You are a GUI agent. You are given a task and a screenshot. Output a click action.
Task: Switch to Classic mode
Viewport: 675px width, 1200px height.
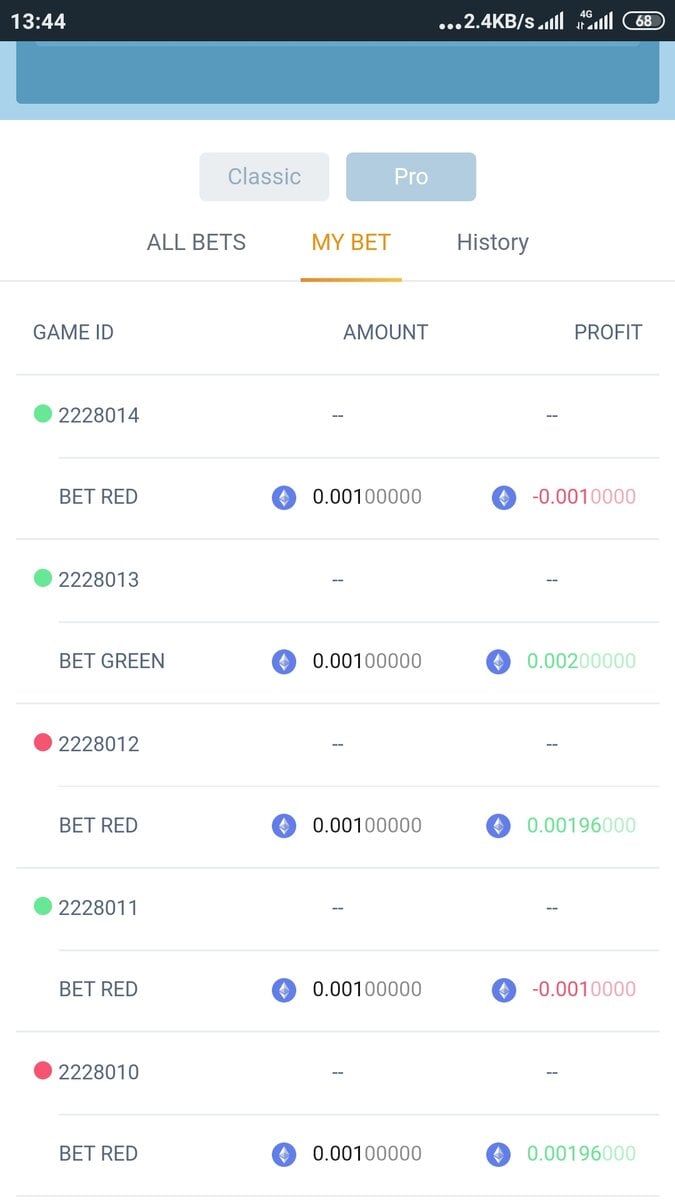coord(264,177)
